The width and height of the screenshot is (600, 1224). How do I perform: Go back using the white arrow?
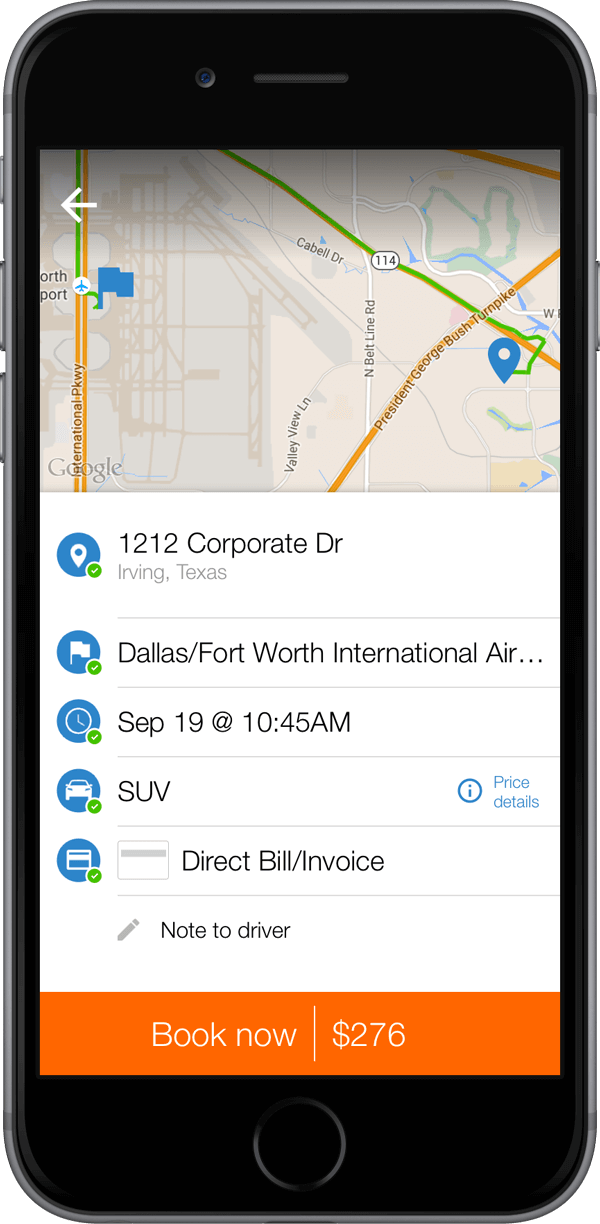[x=78, y=204]
